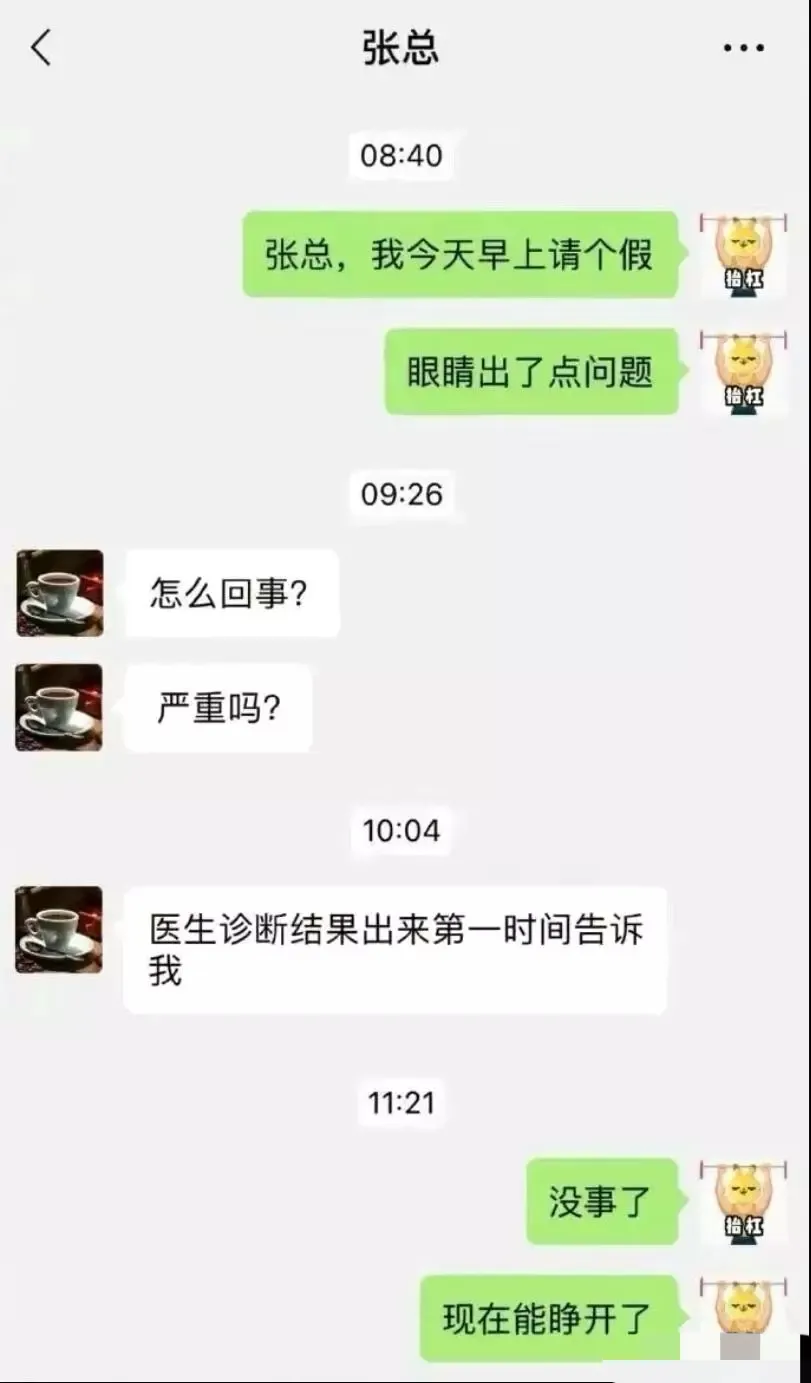Tap the 怎么回事 white bubble

[231, 593]
